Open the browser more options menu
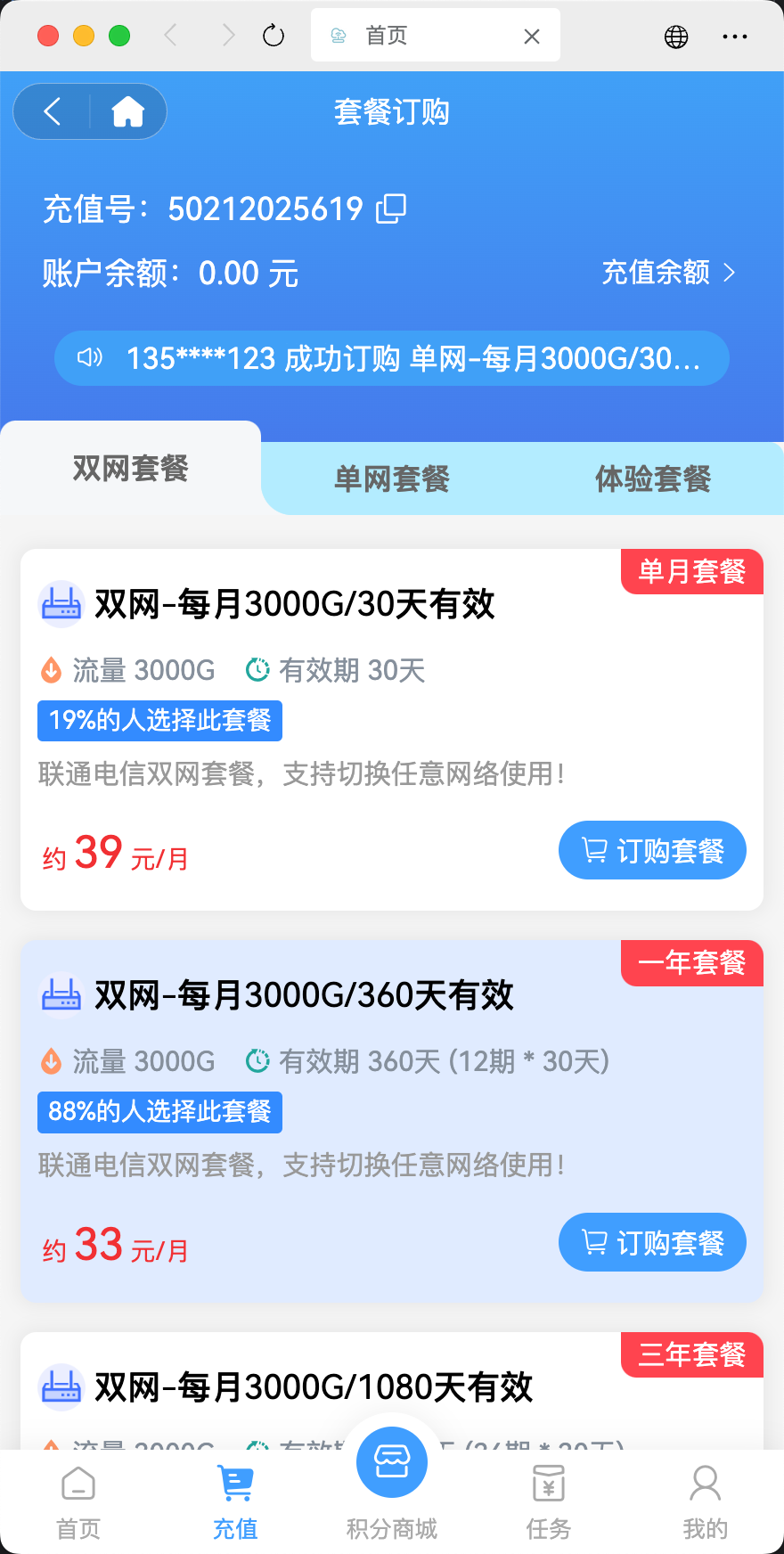The width and height of the screenshot is (784, 1554). [x=736, y=36]
